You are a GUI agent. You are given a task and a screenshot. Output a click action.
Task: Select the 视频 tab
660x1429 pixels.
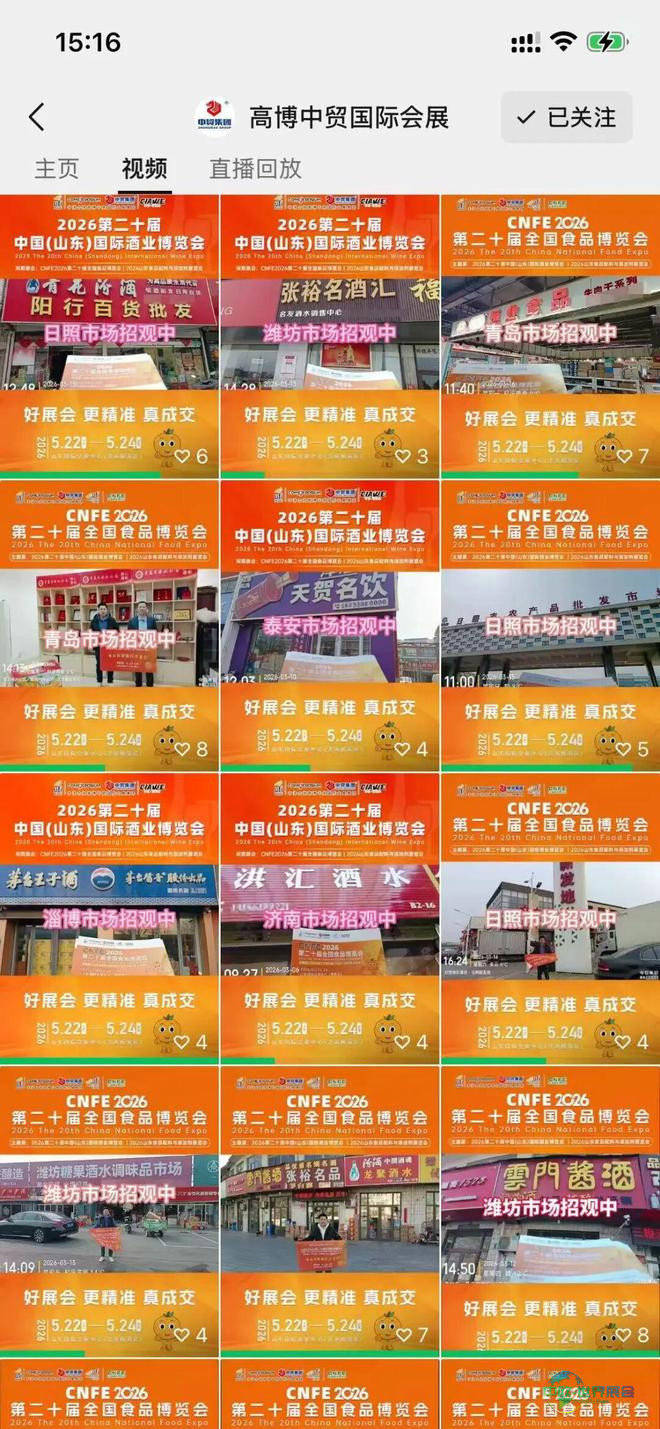[144, 169]
